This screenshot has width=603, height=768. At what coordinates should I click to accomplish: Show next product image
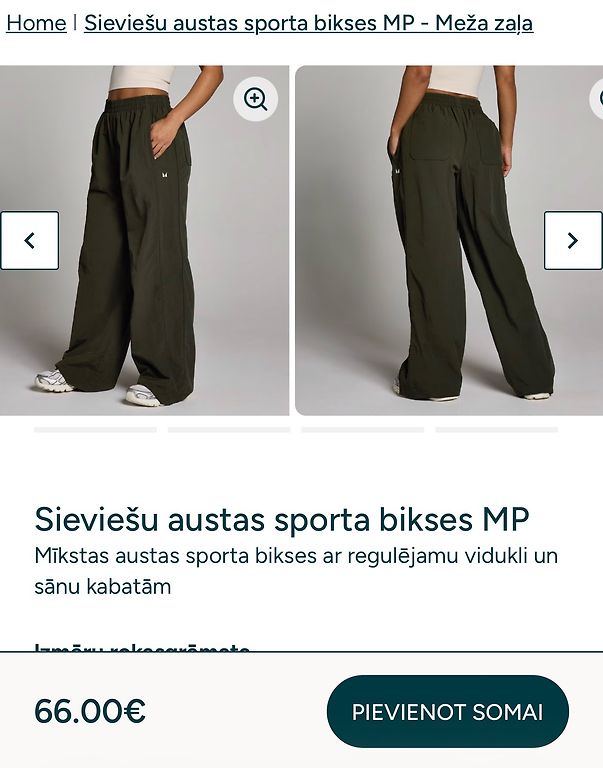(x=572, y=240)
